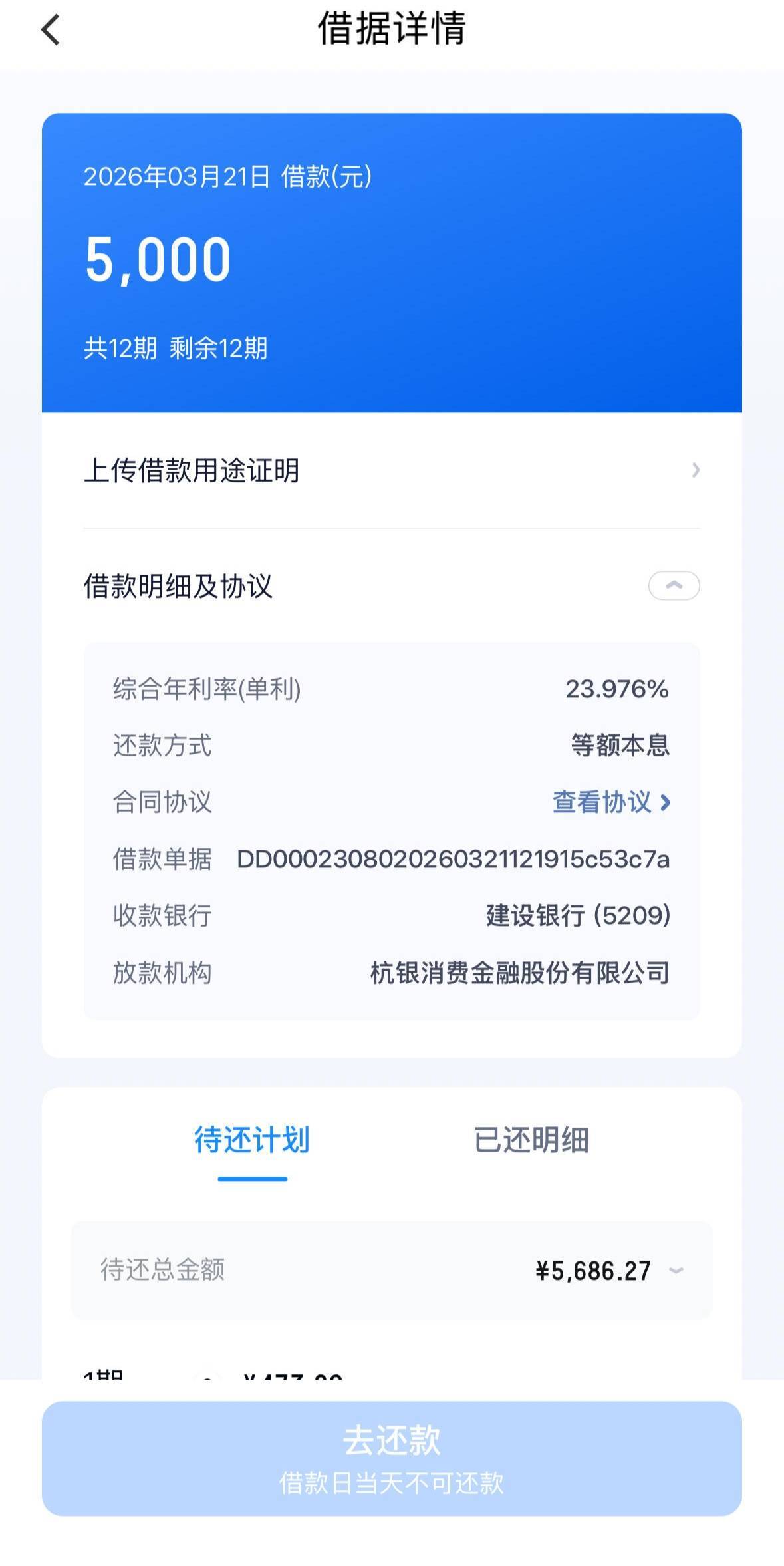The width and height of the screenshot is (784, 1566).
Task: Tap the 去还款 button
Action: tap(392, 1459)
